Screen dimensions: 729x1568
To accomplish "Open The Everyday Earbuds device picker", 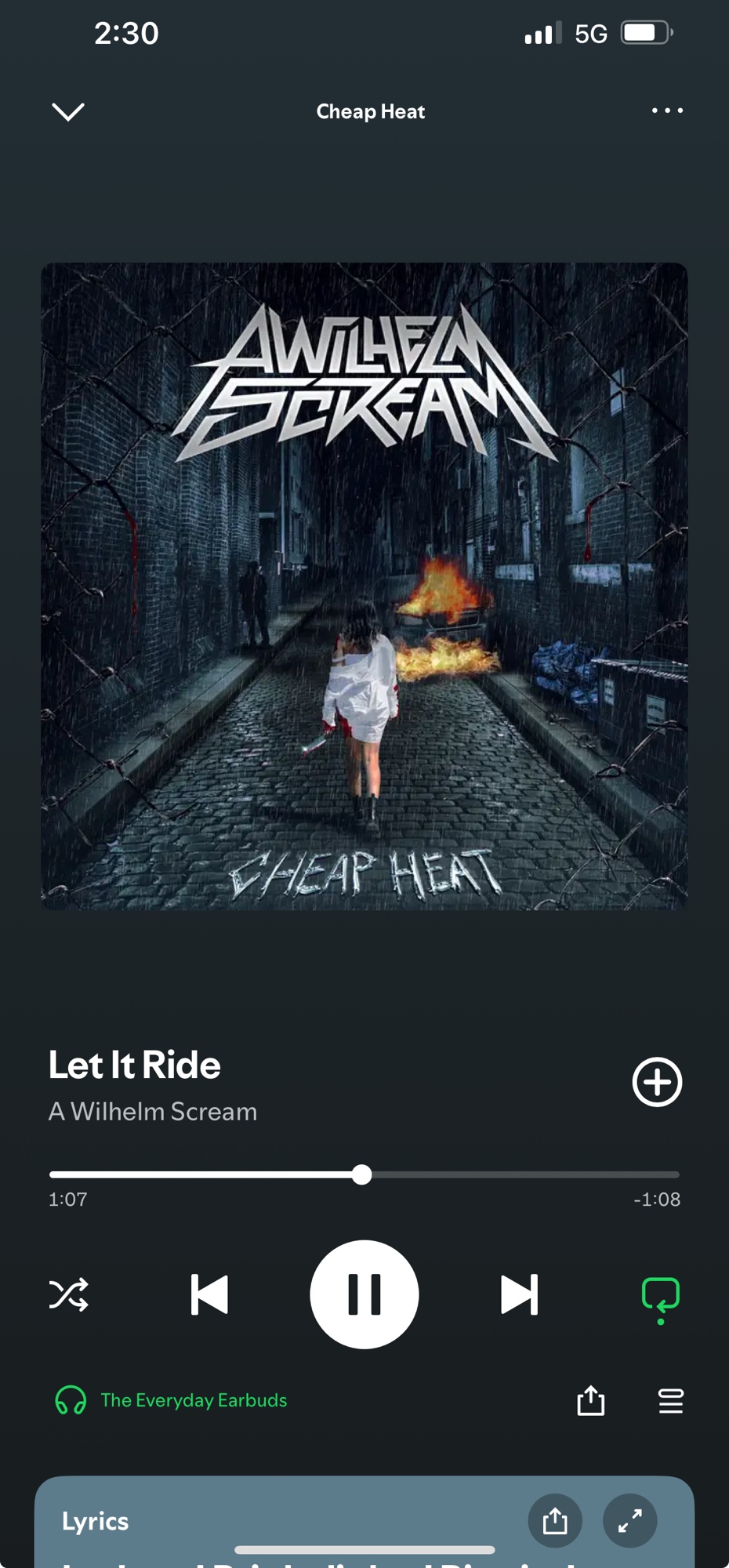I will pos(171,1400).
